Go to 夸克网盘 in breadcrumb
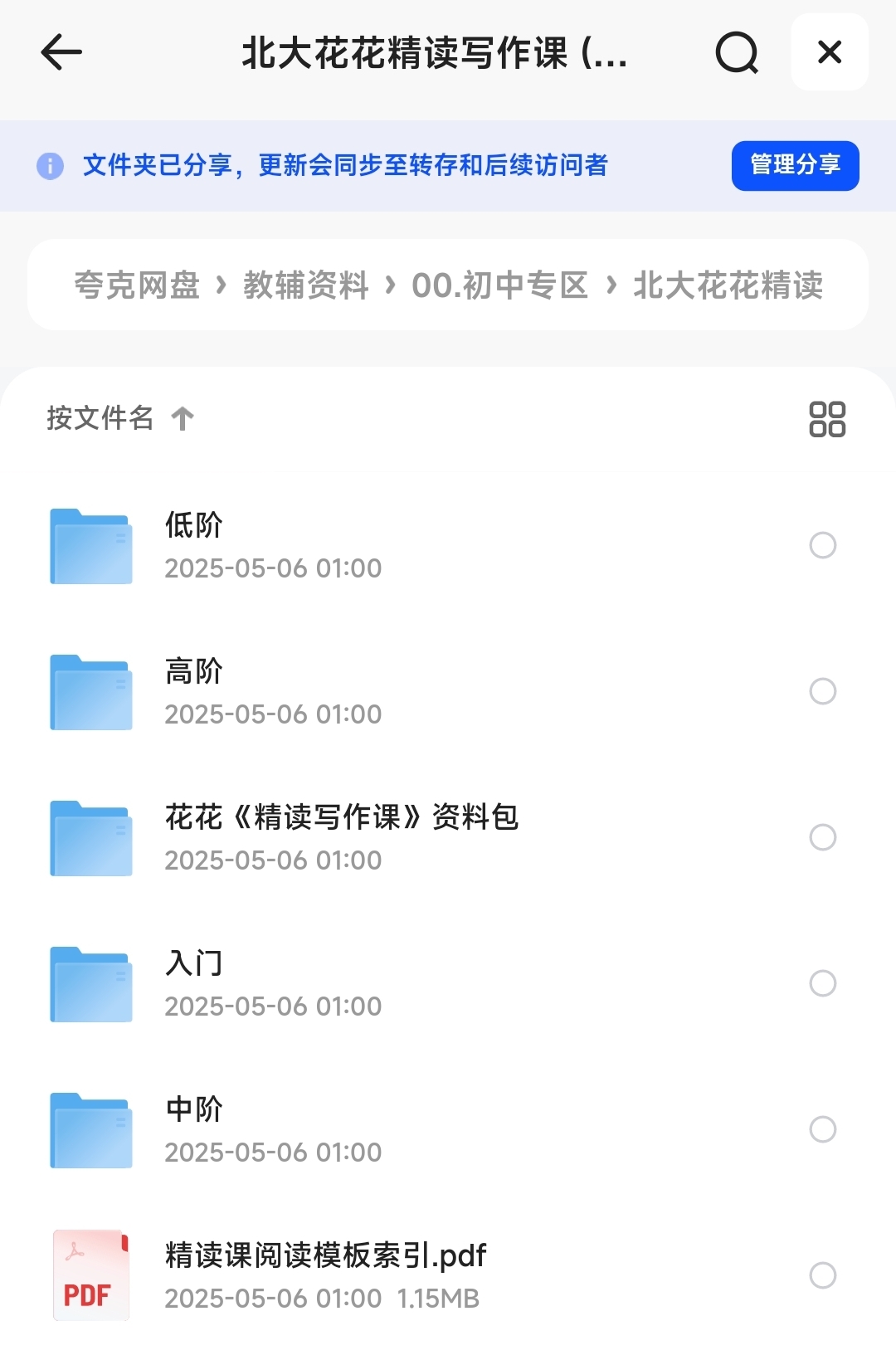 (137, 285)
